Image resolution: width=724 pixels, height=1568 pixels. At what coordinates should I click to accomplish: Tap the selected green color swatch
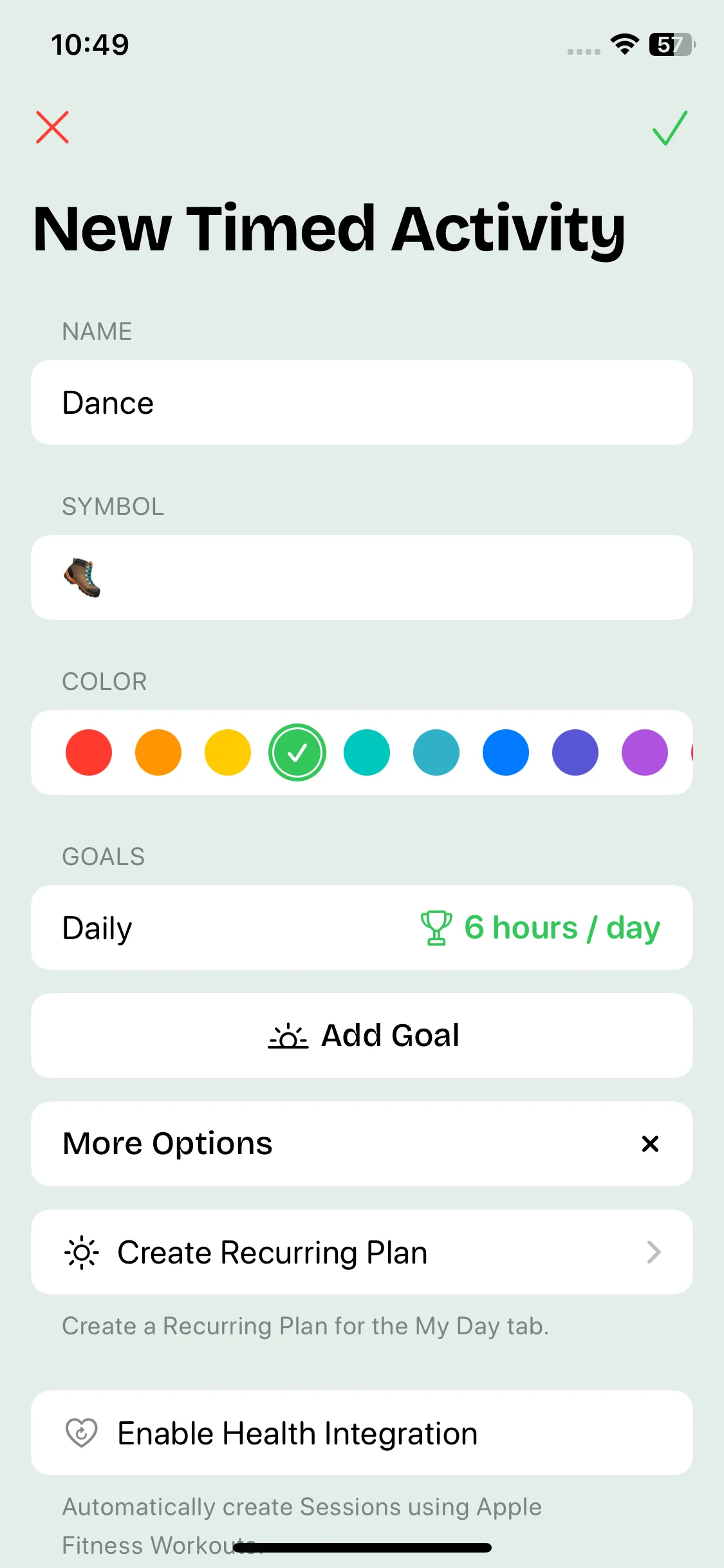(x=297, y=752)
